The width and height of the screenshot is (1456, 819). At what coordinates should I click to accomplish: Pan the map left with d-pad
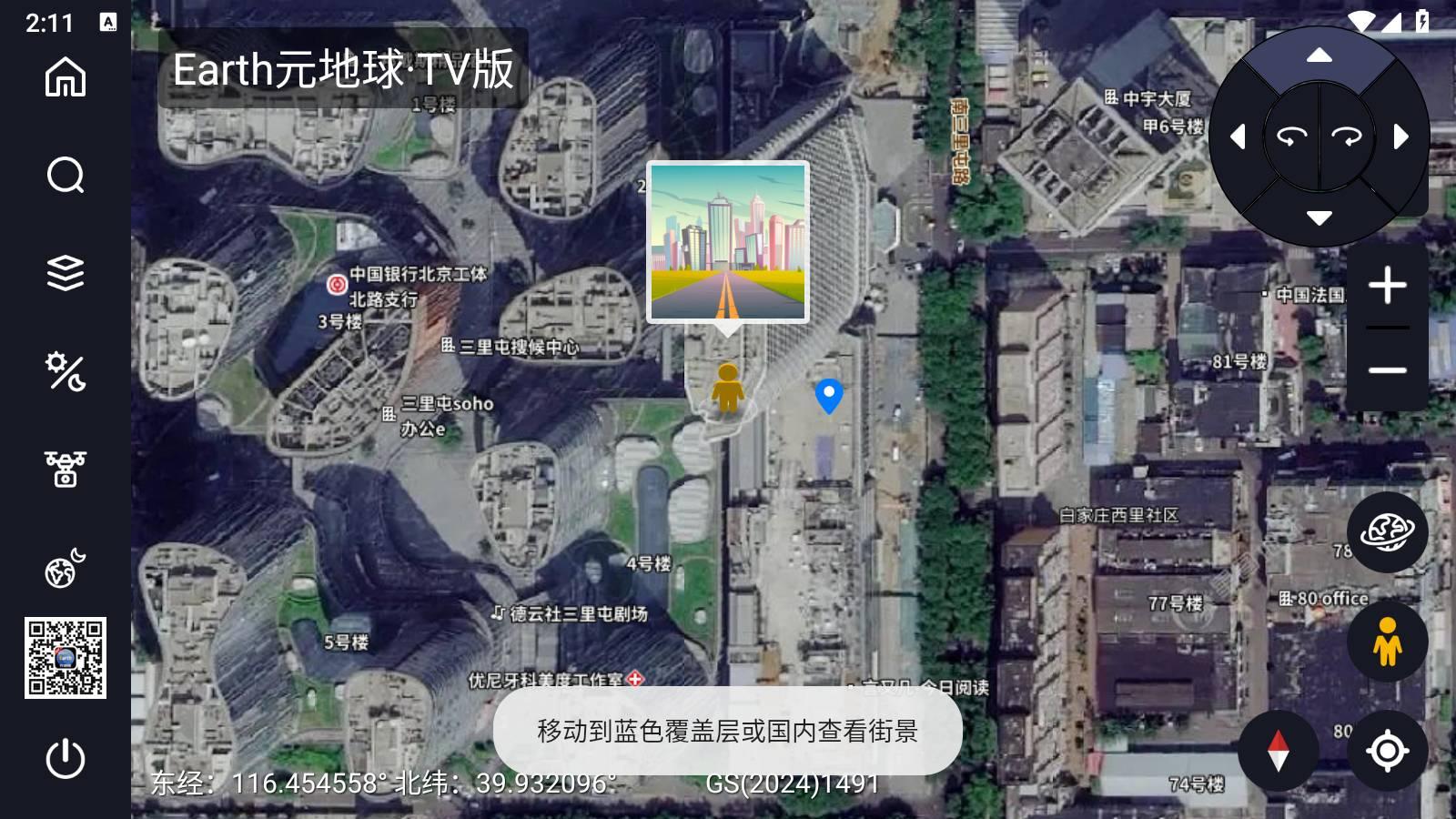pos(1238,136)
